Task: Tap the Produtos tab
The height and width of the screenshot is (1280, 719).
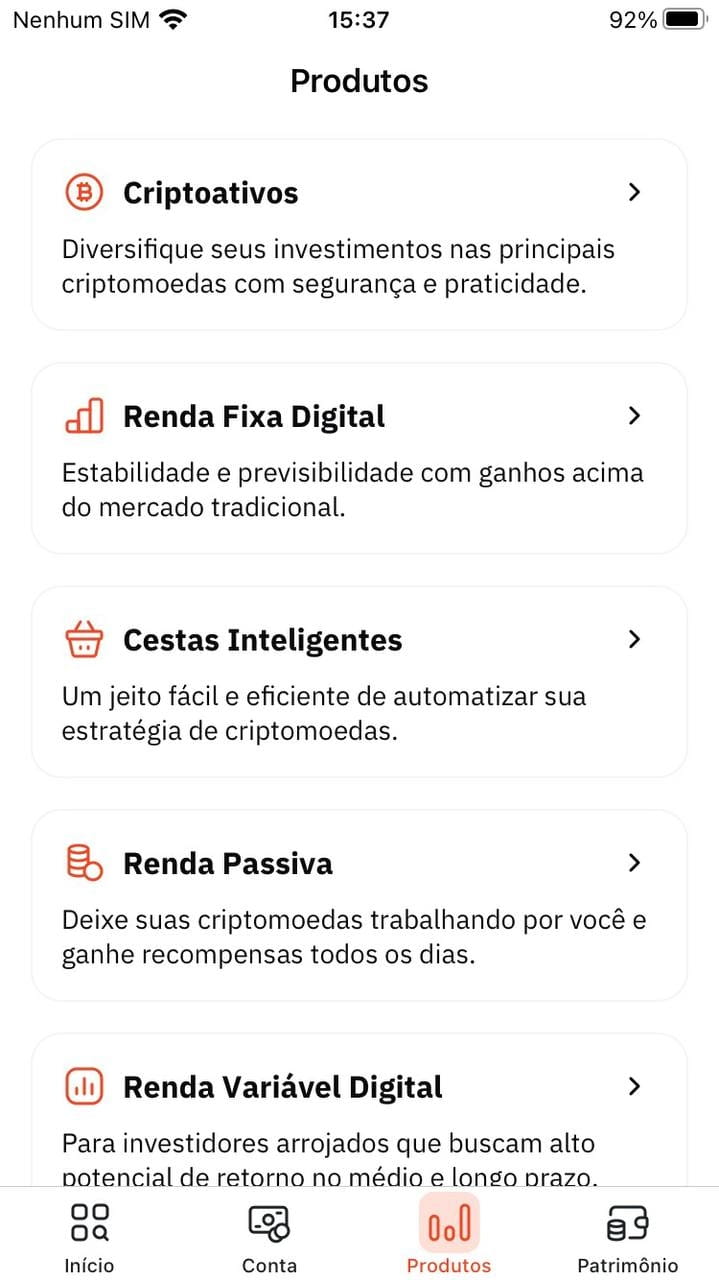Action: 449,1237
